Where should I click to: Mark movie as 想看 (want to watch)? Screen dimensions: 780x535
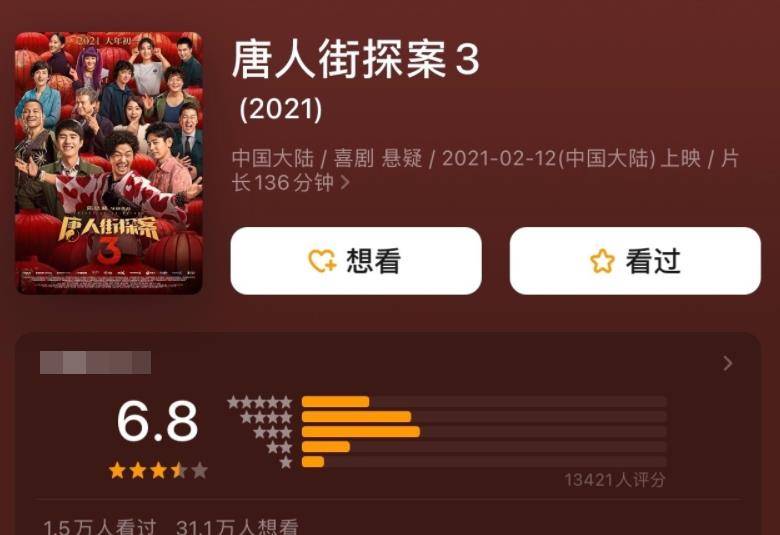355,261
